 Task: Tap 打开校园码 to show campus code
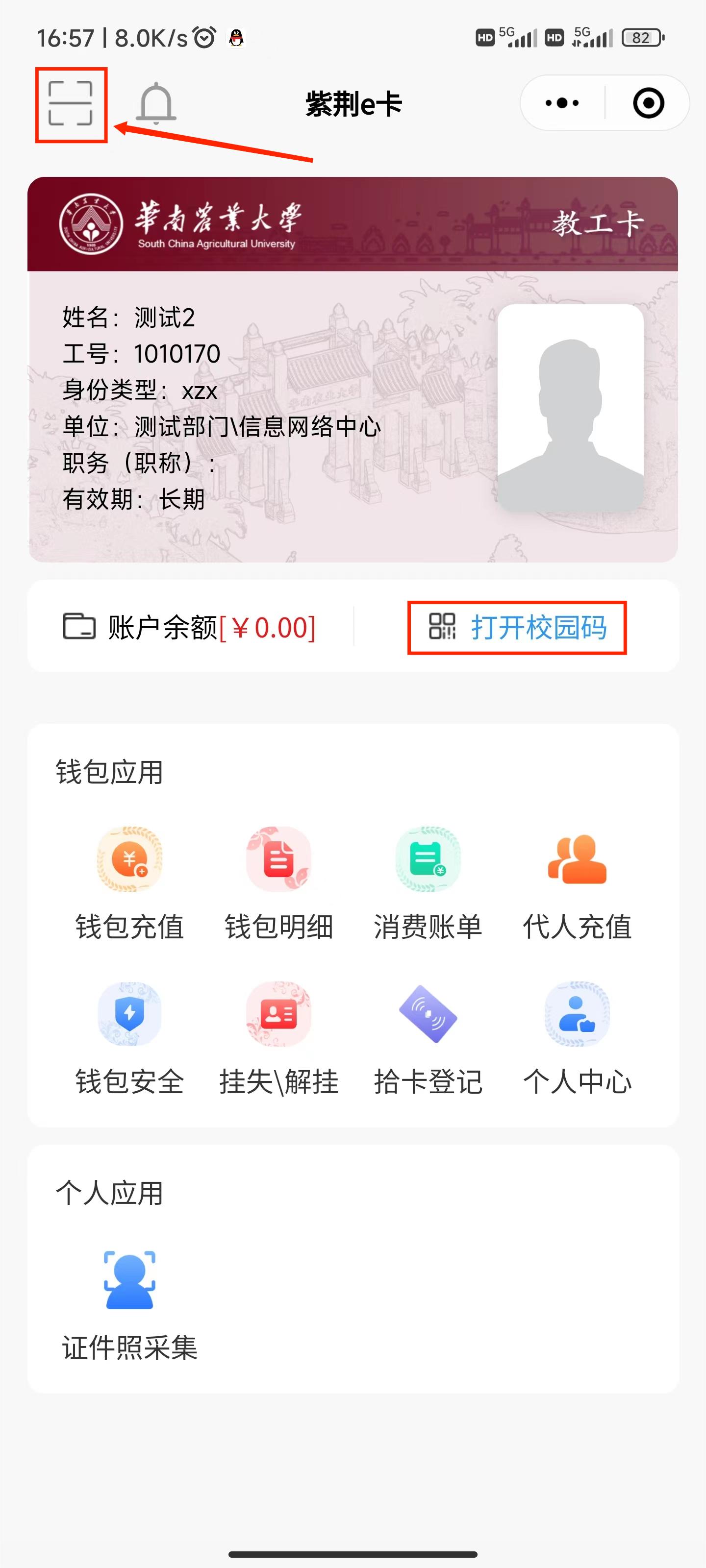(517, 628)
